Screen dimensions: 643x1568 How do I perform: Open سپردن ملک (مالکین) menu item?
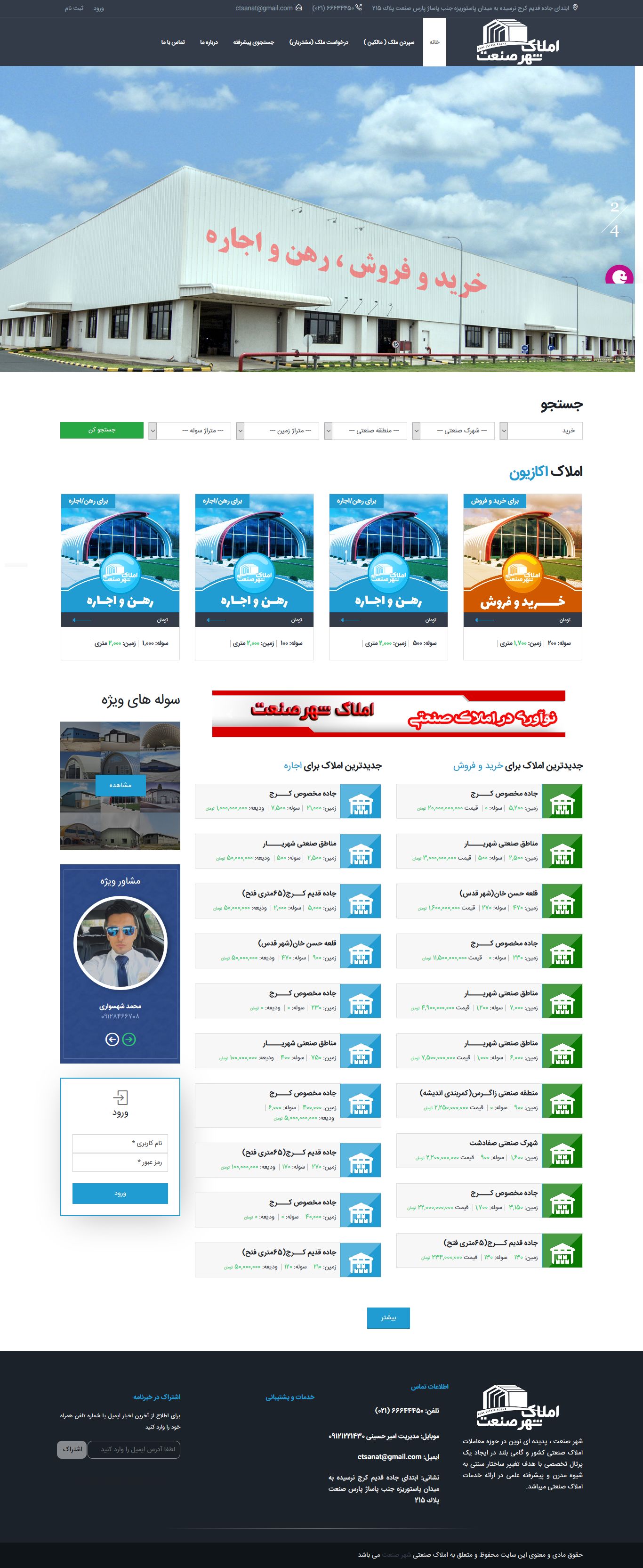click(389, 42)
